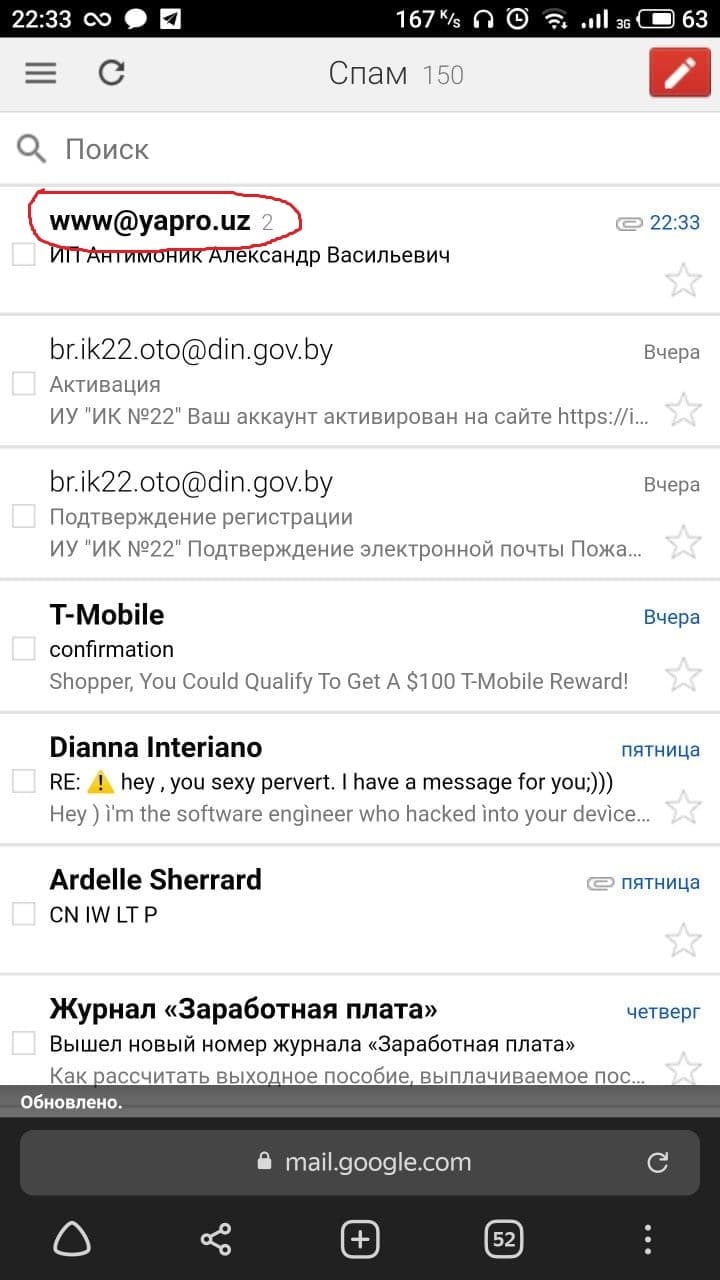Check the box for Подтверждение регистрации email

coord(24,516)
